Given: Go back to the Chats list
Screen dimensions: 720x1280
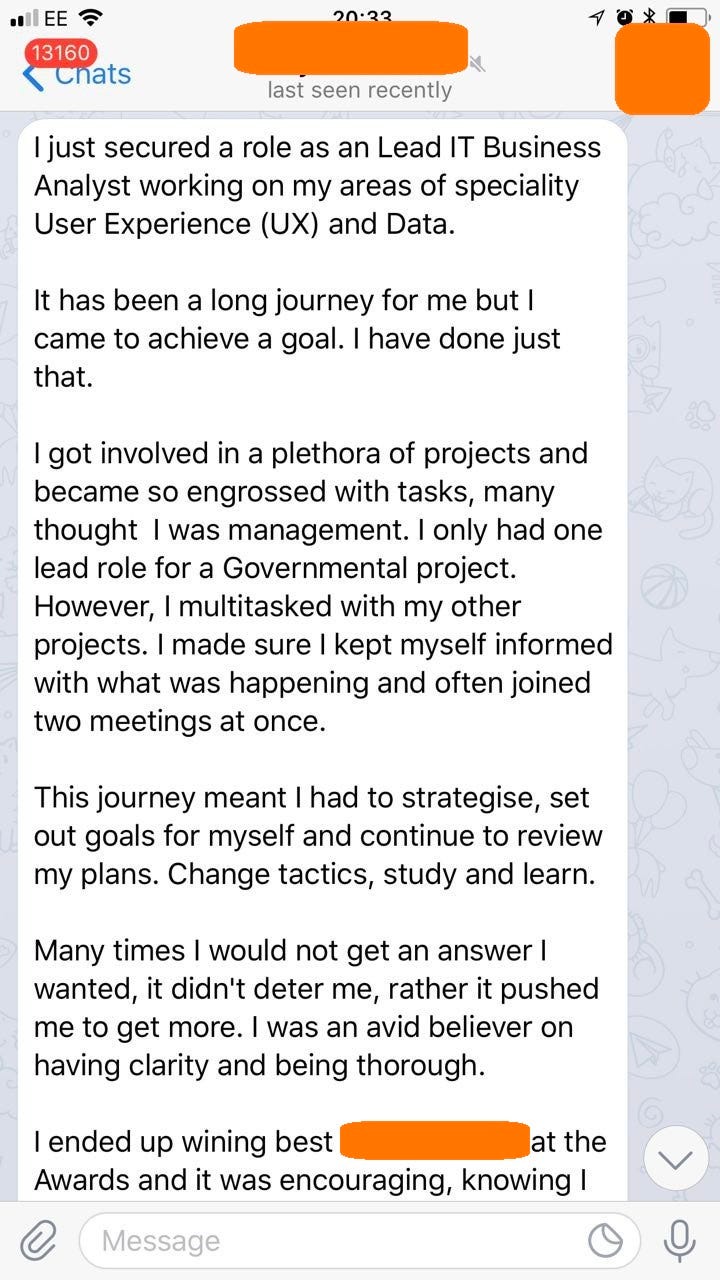Looking at the screenshot, I should click(78, 74).
